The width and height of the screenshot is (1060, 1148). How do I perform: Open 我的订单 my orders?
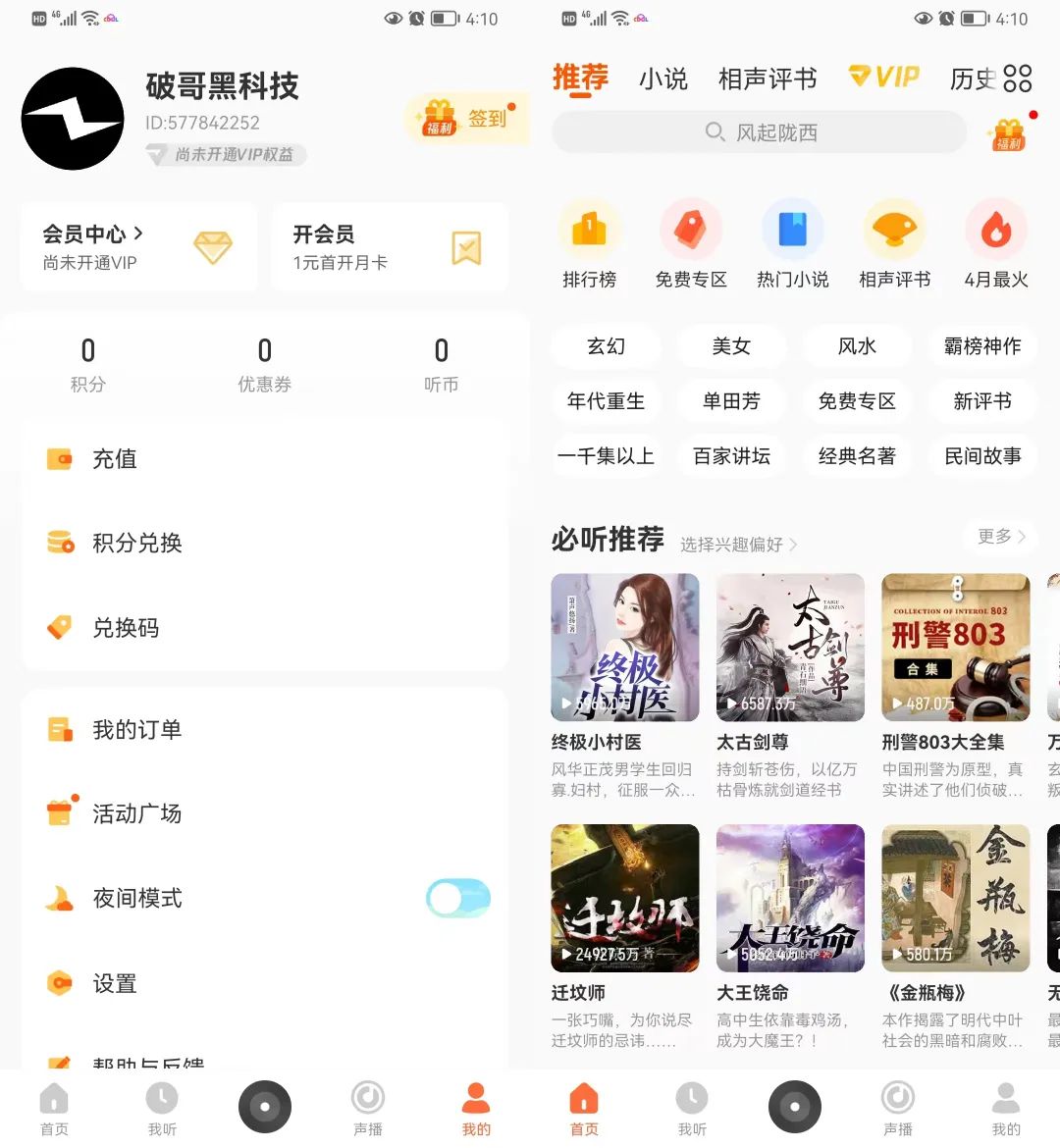(265, 730)
